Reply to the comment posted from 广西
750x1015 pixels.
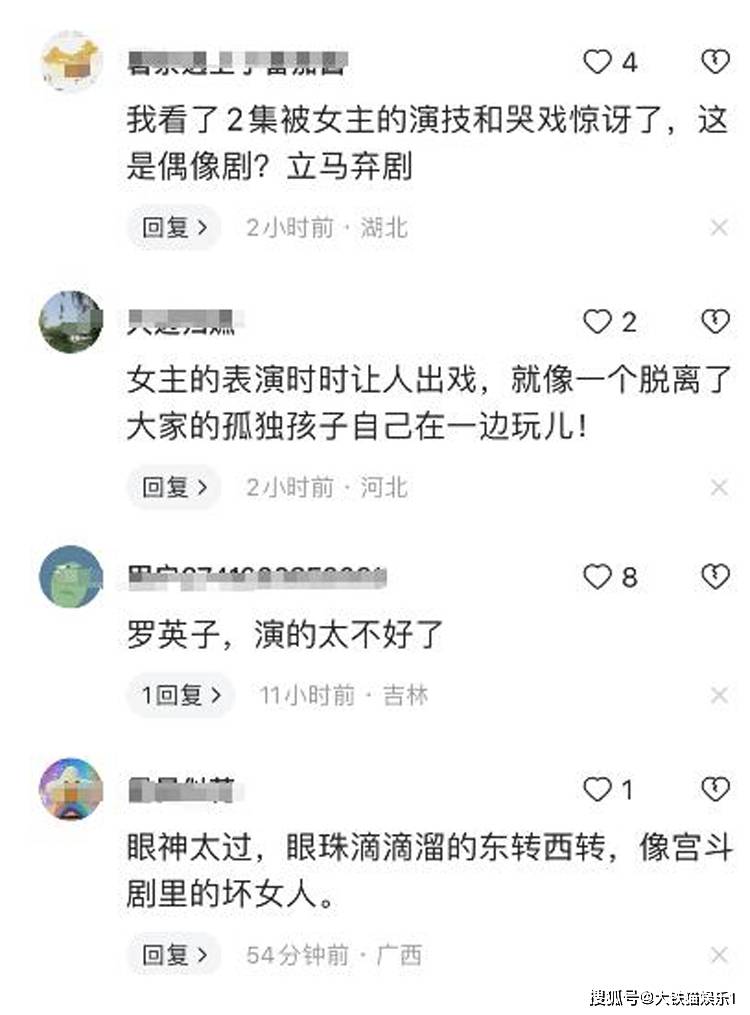(x=173, y=954)
